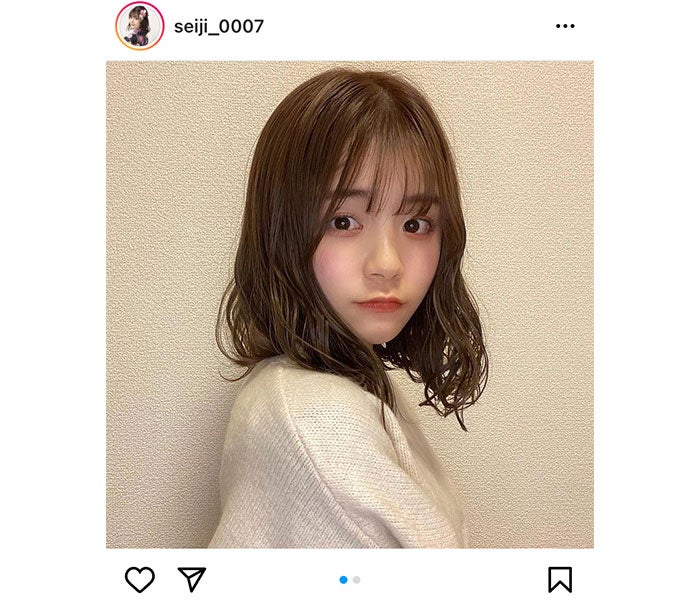Jump to the second photo via carousel dots
The image size is (700, 600).
[x=357, y=580]
